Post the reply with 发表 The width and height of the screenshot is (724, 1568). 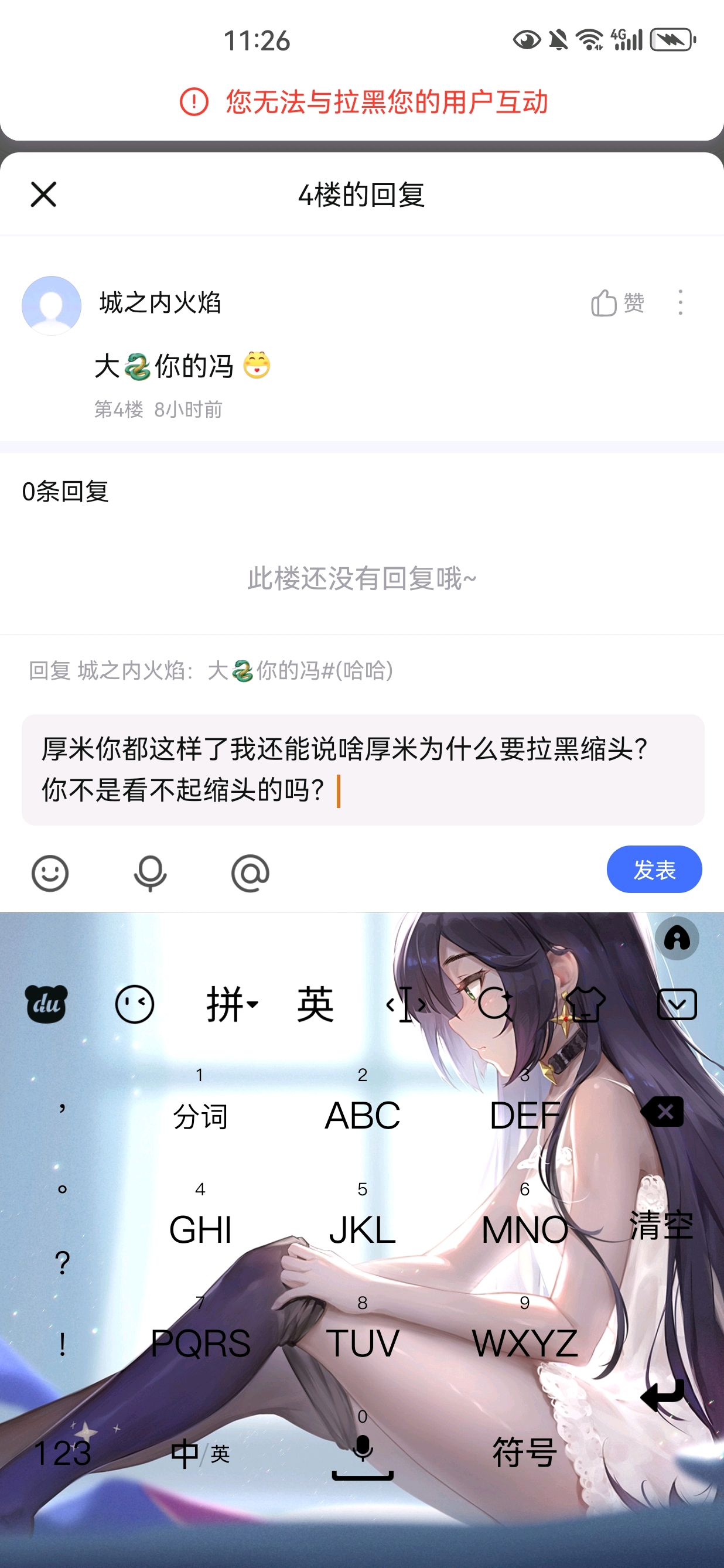point(654,869)
